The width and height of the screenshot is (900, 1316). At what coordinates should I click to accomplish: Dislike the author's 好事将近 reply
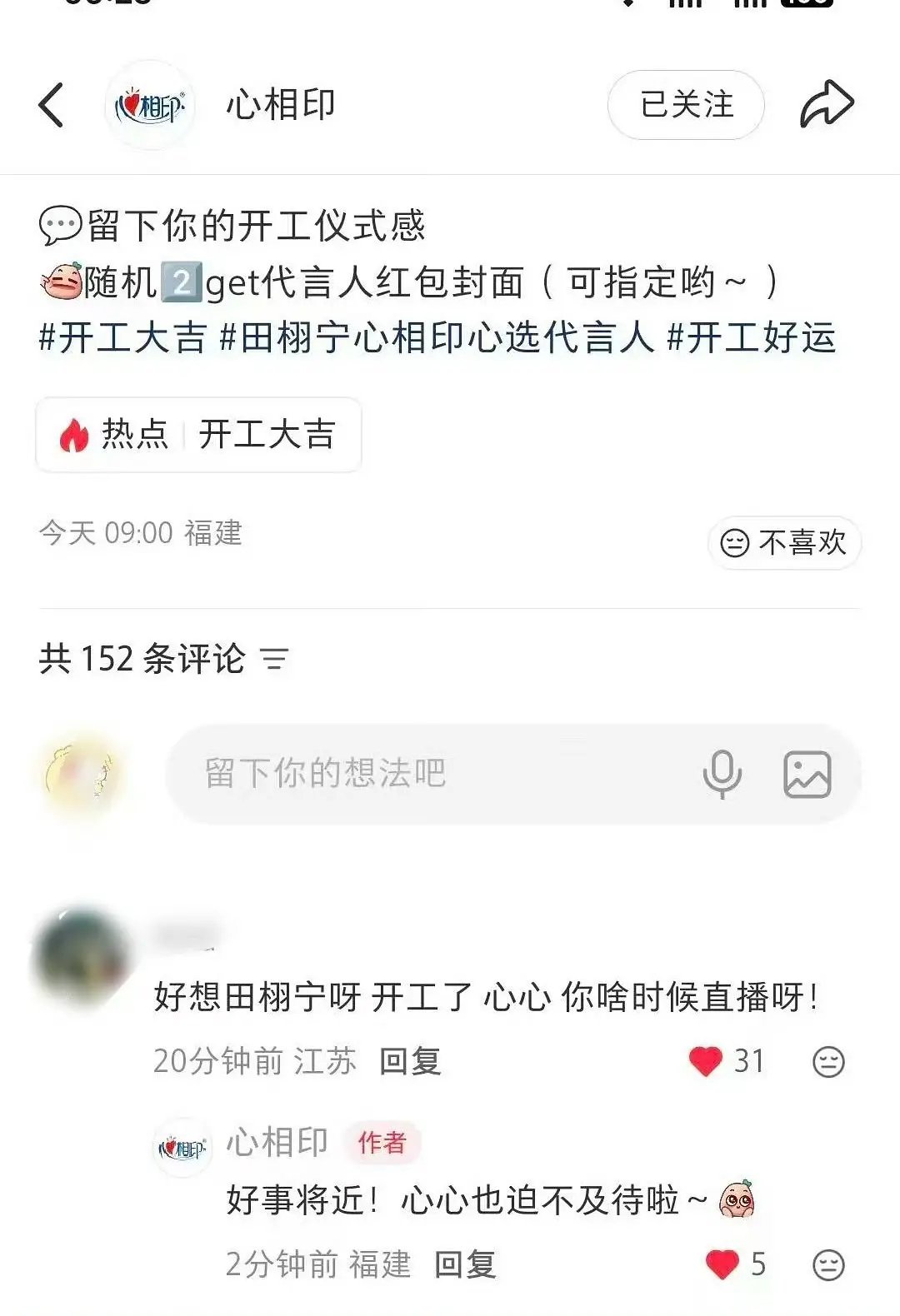pos(828,1265)
